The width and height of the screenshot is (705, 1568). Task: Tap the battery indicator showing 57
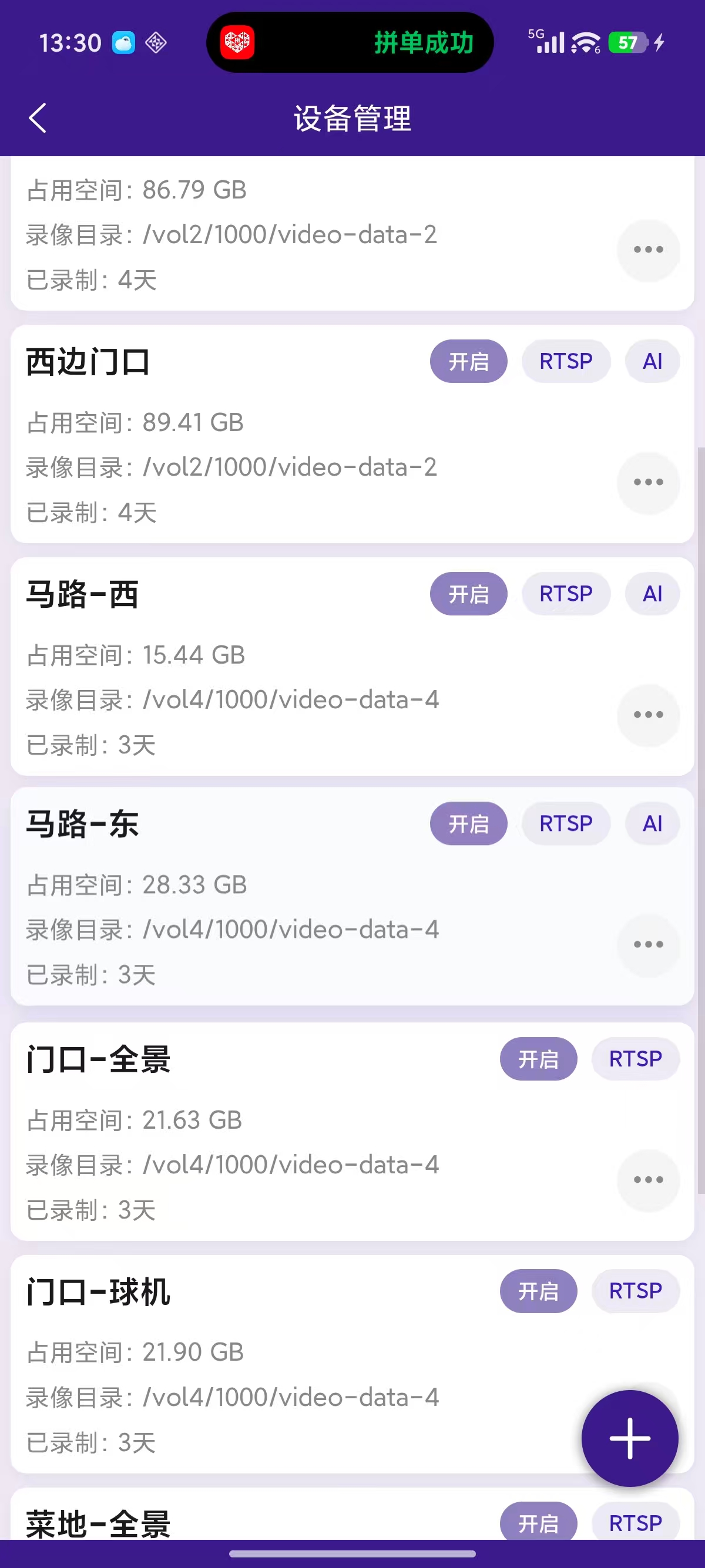pyautogui.click(x=627, y=43)
